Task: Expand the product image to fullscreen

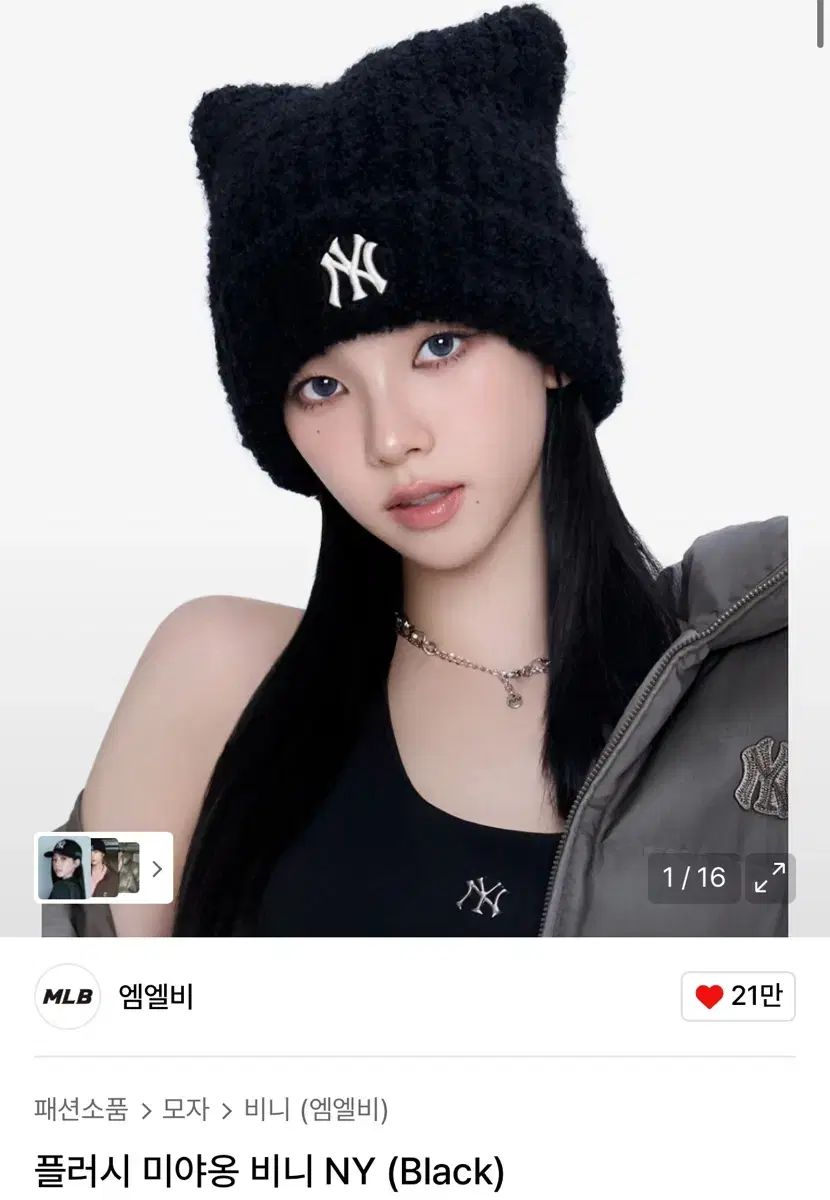Action: (x=770, y=878)
